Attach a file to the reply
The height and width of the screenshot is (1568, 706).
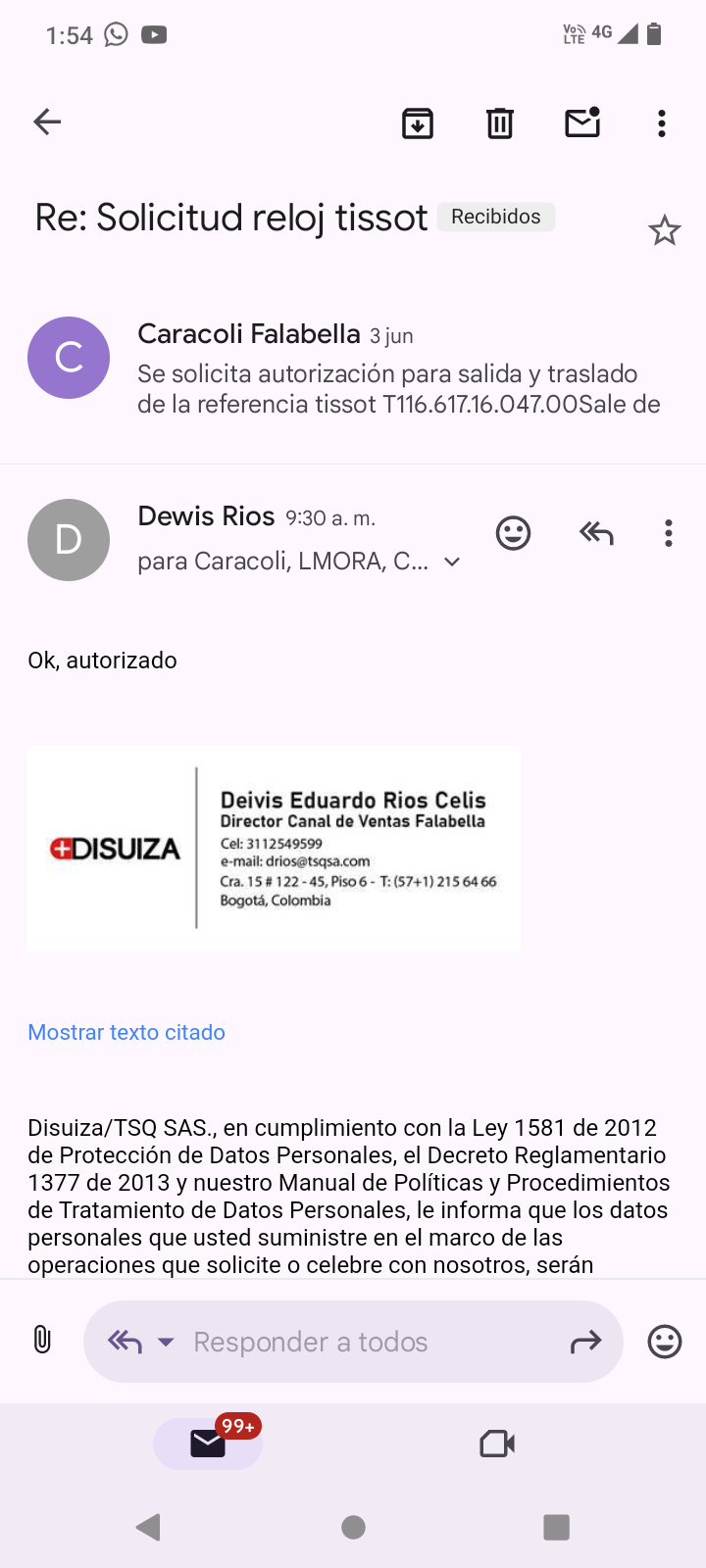pos(42,1340)
